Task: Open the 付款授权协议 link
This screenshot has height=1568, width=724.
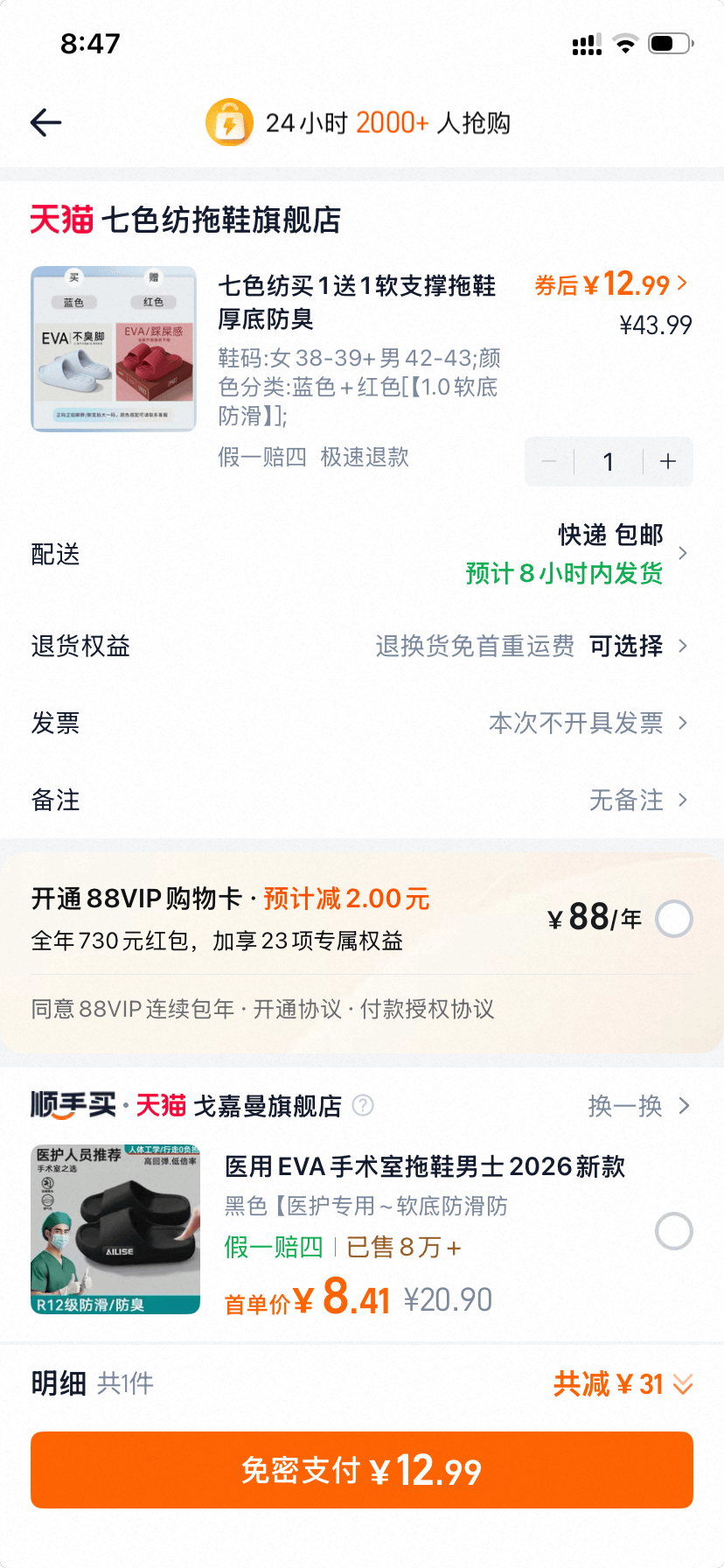Action: tap(427, 1009)
